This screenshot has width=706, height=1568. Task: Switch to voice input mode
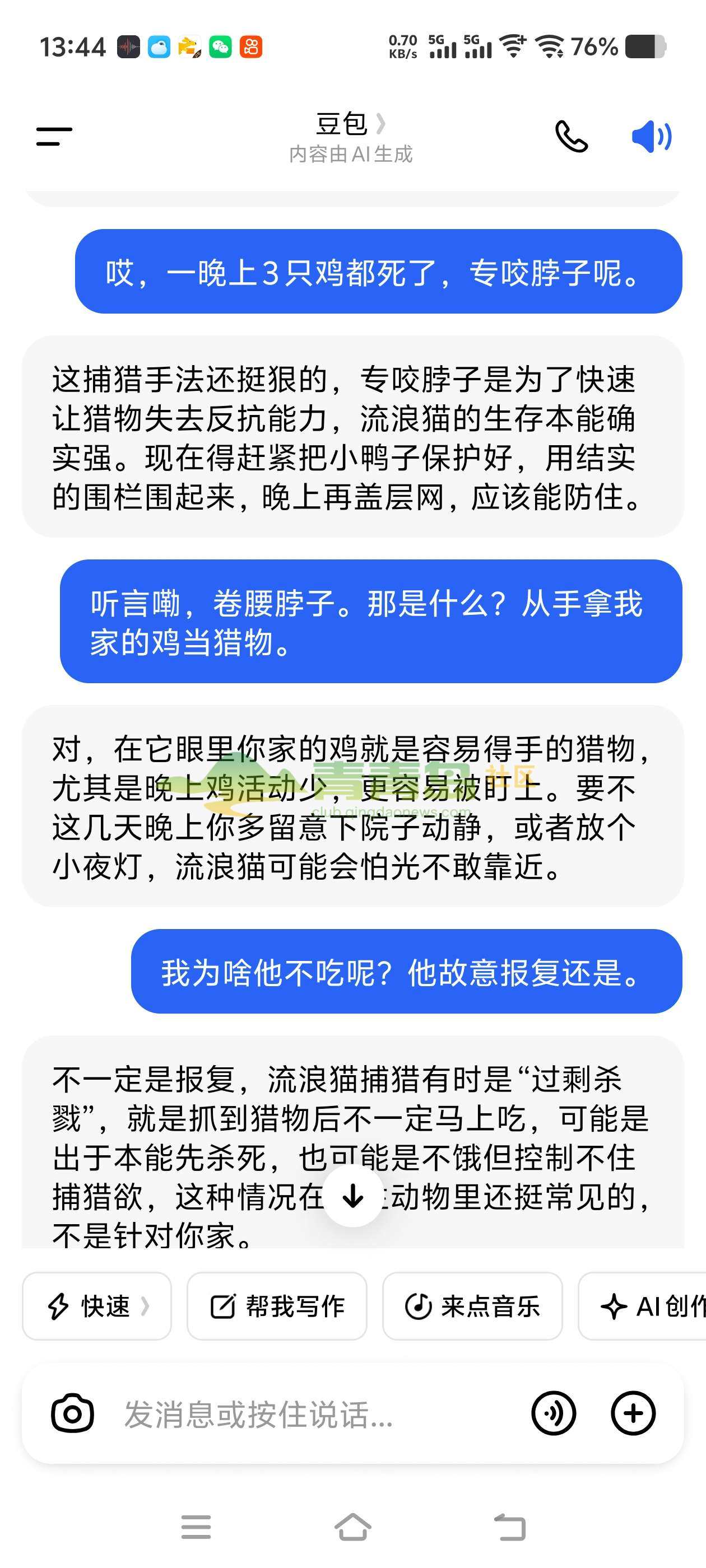coord(553,1413)
